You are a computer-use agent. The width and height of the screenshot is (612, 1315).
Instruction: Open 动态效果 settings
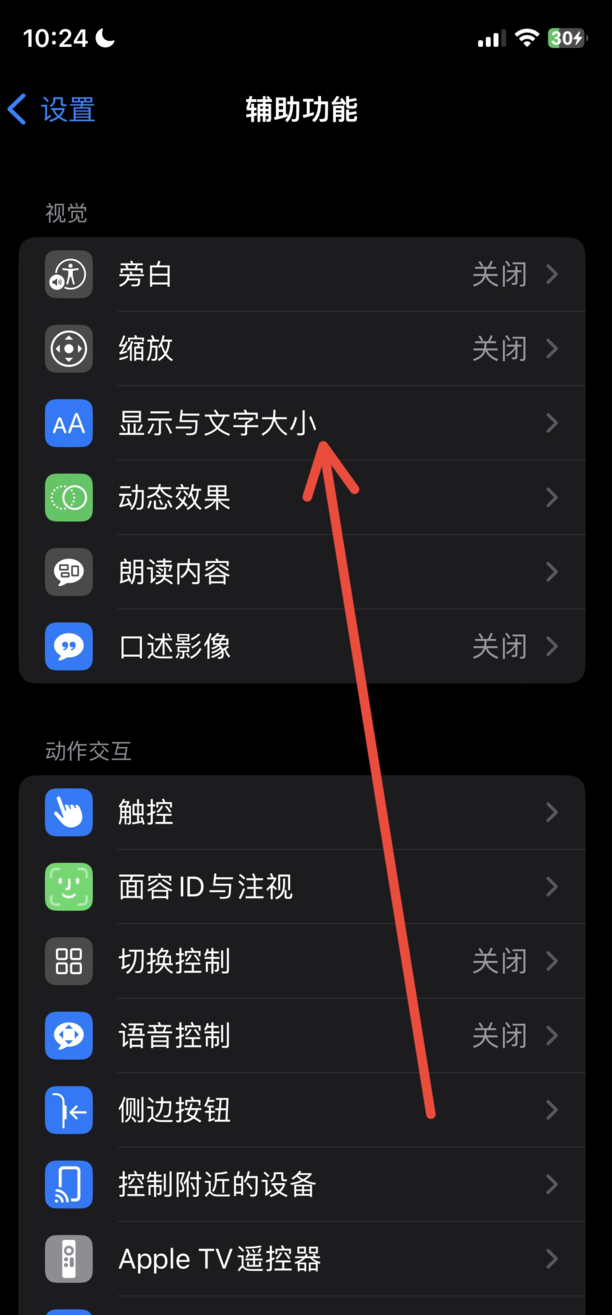300,498
